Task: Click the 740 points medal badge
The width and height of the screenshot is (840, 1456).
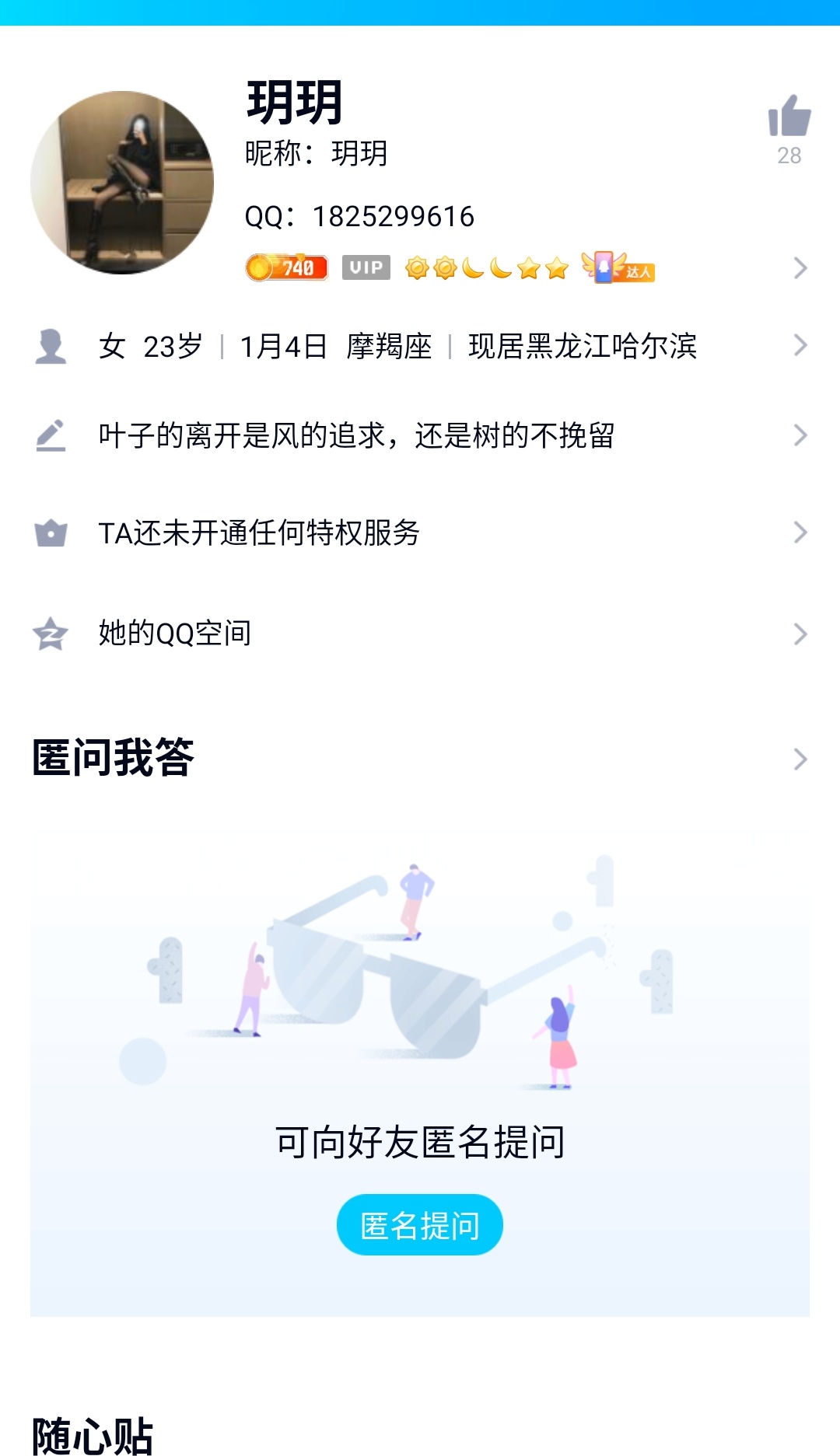Action: (x=285, y=268)
